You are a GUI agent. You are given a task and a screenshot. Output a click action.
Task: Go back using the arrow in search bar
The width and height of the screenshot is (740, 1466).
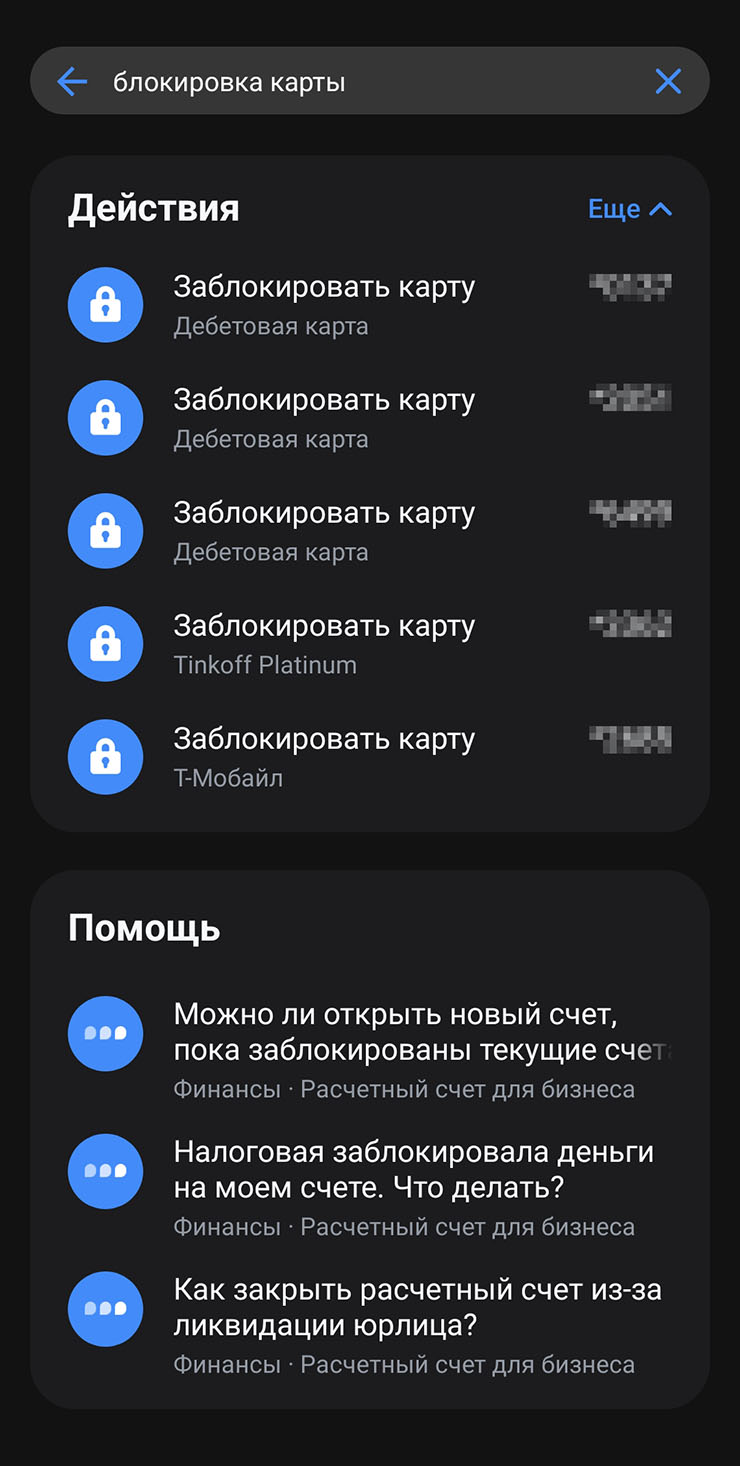[x=72, y=81]
